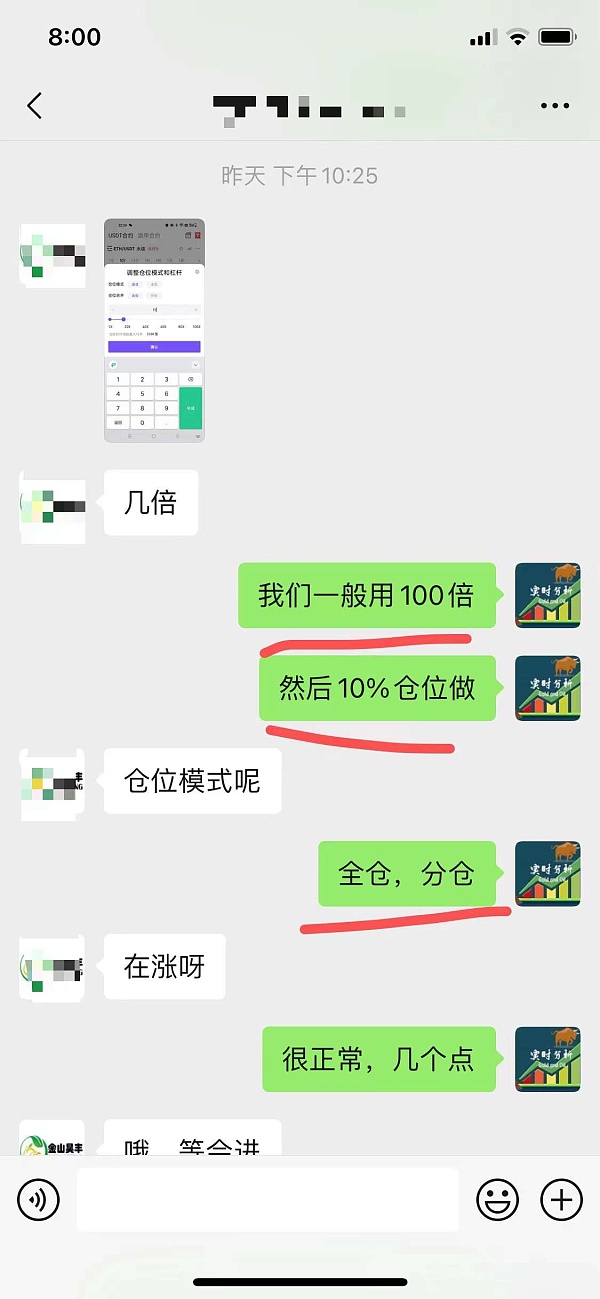
Task: Open the shared leverage settings screenshot
Action: point(154,330)
